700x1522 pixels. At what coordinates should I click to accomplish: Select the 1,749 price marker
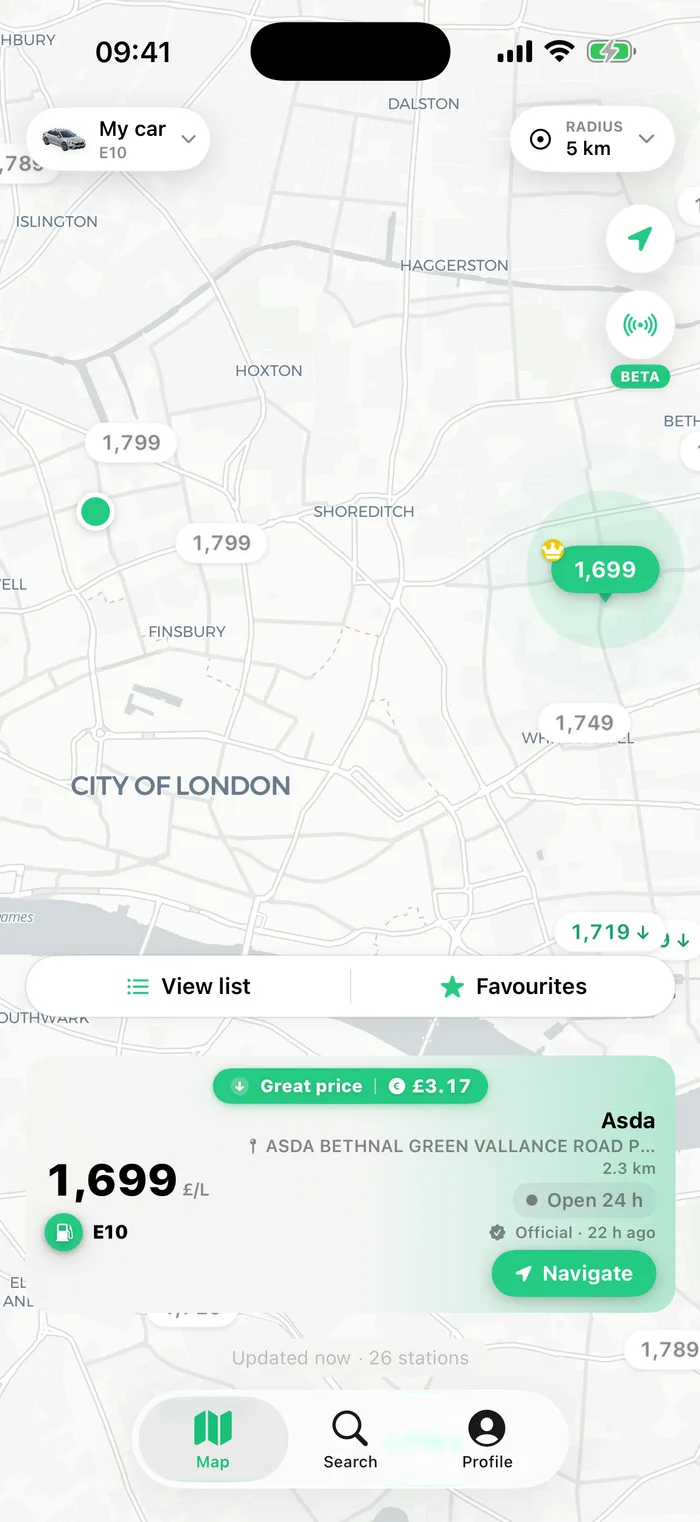tap(584, 723)
